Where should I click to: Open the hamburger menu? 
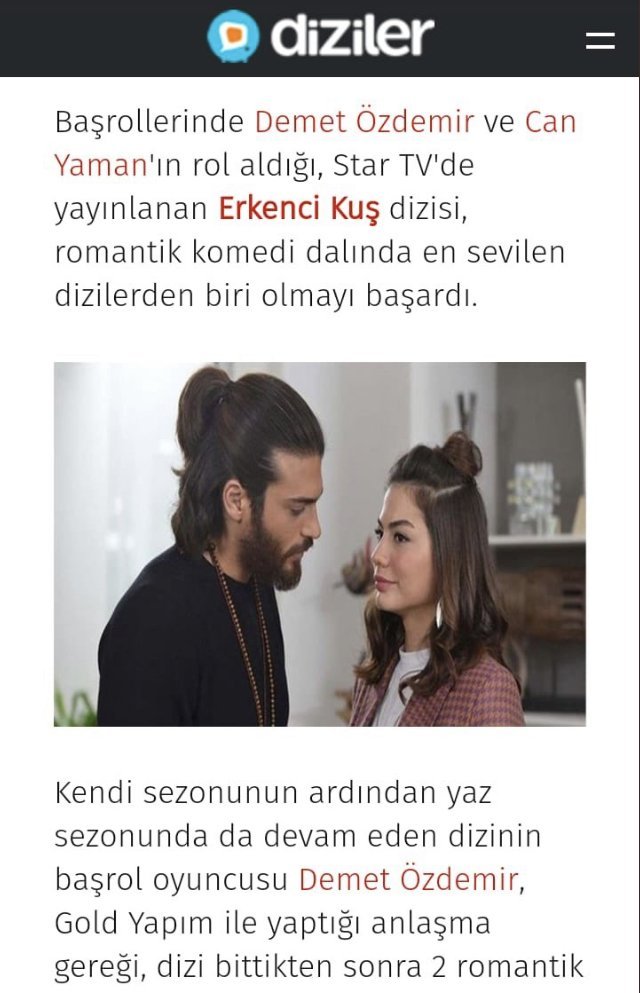(600, 40)
